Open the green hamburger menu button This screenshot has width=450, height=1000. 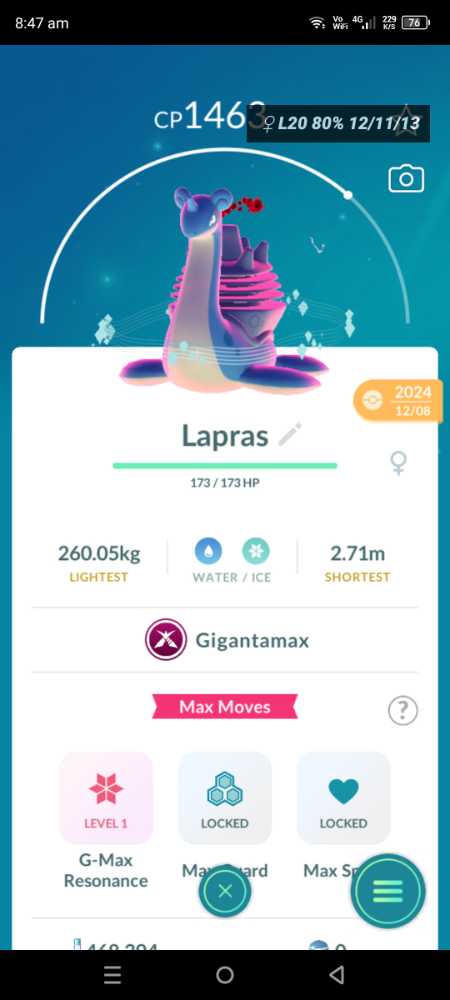388,891
